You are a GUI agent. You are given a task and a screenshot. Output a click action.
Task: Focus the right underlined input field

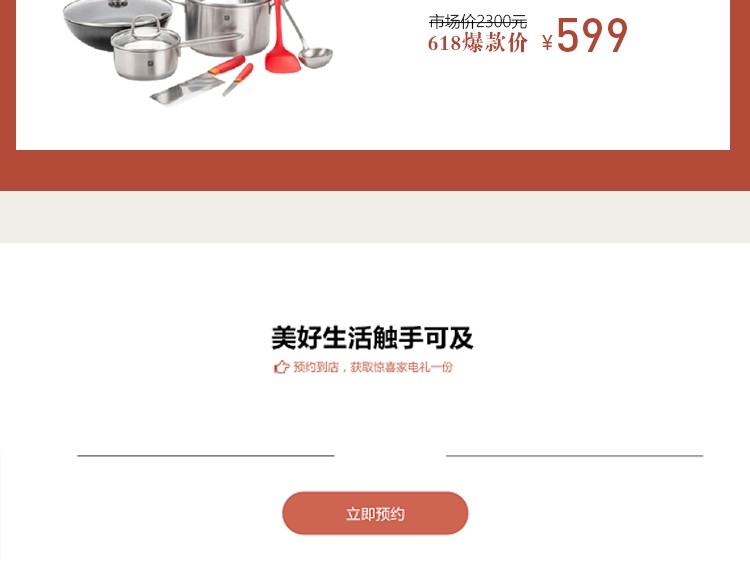[574, 442]
